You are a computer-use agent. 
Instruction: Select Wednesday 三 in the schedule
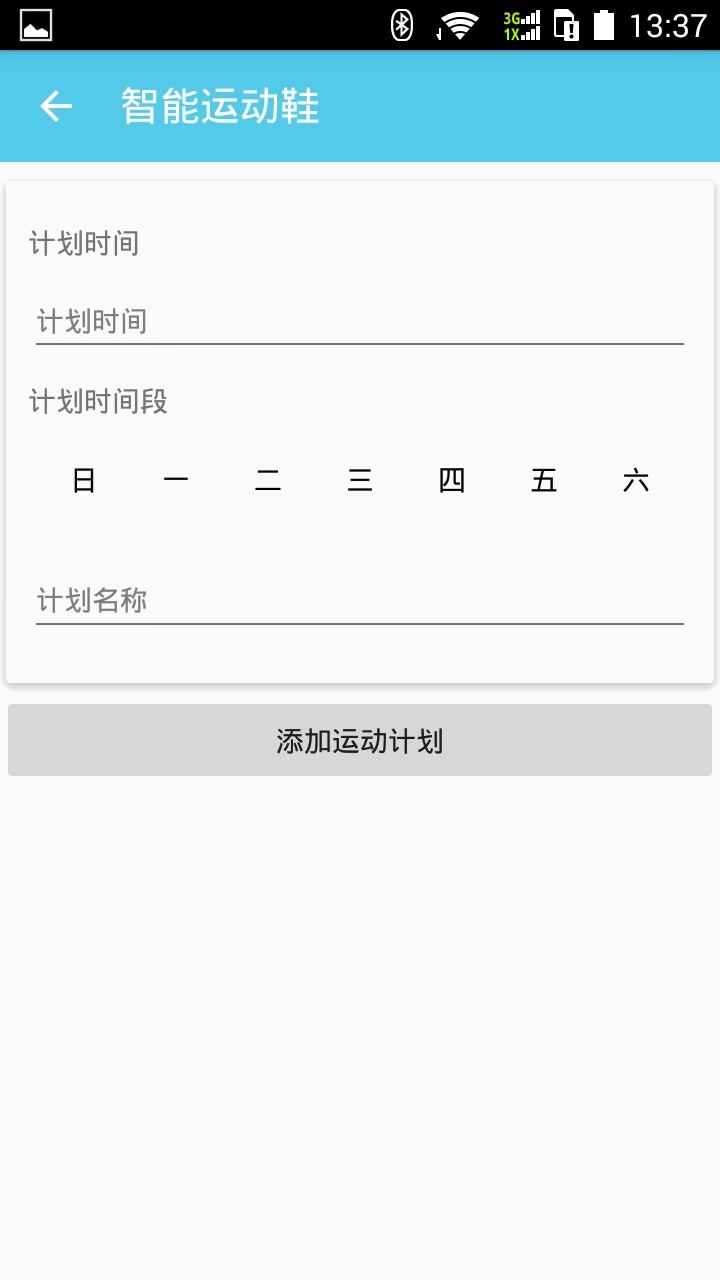point(360,481)
